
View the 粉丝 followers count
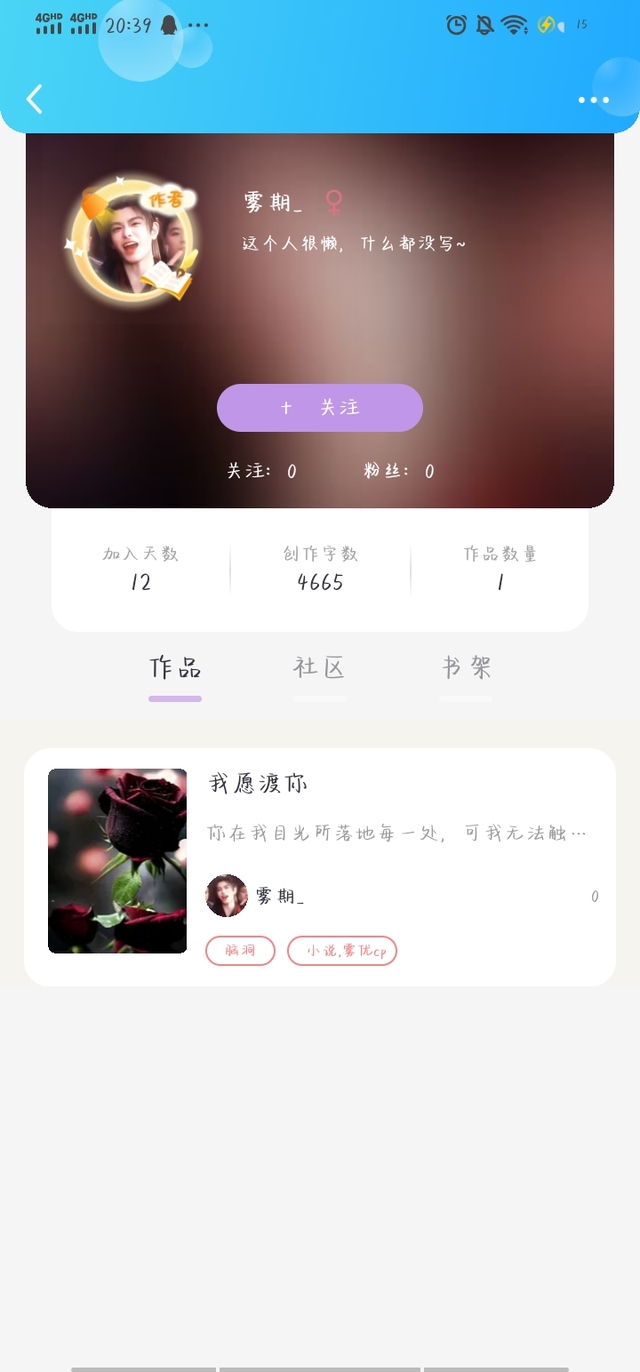click(x=399, y=471)
